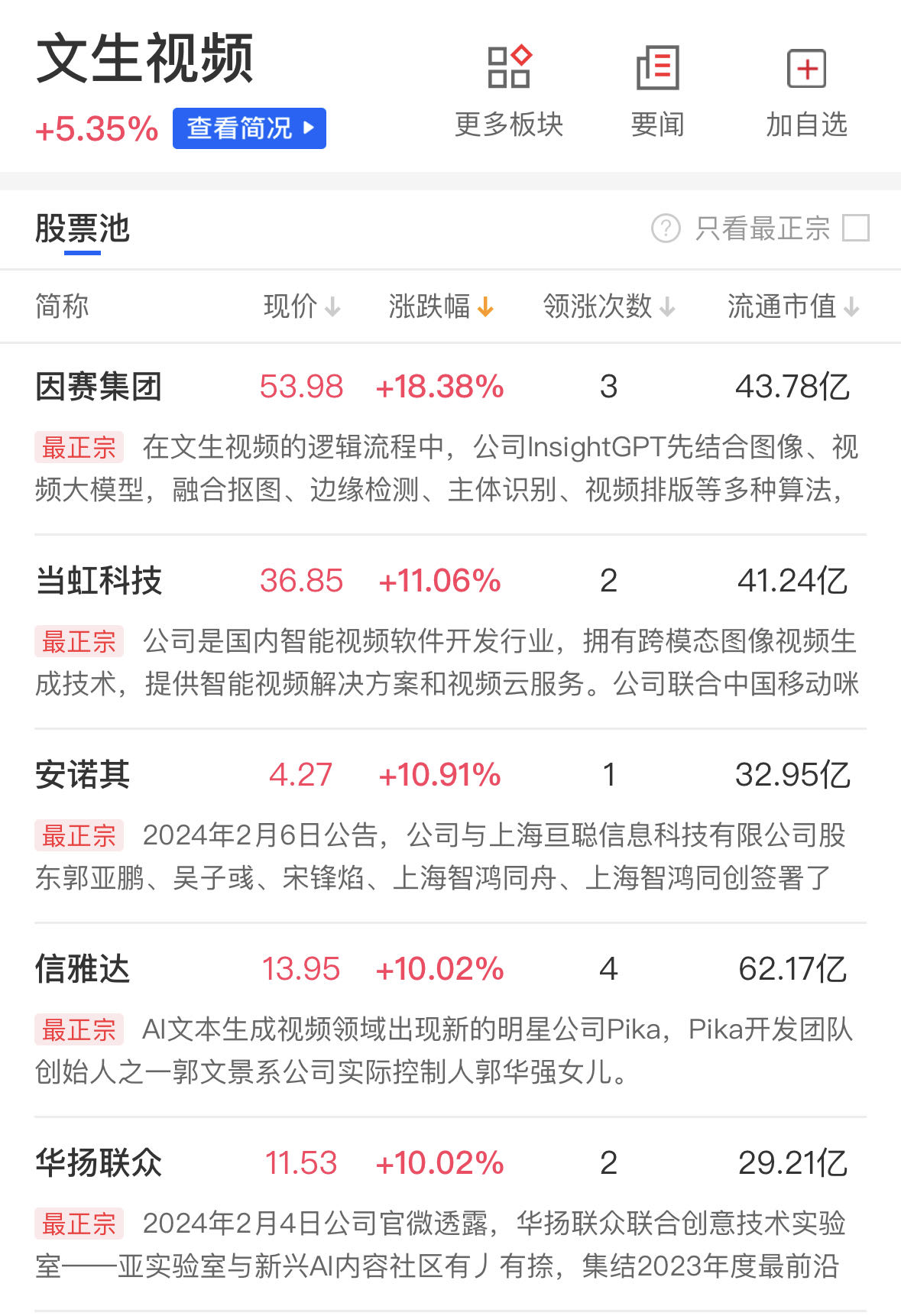Open the 当虹科技 stock row
Viewport: 901px width, 1316px height.
point(99,581)
